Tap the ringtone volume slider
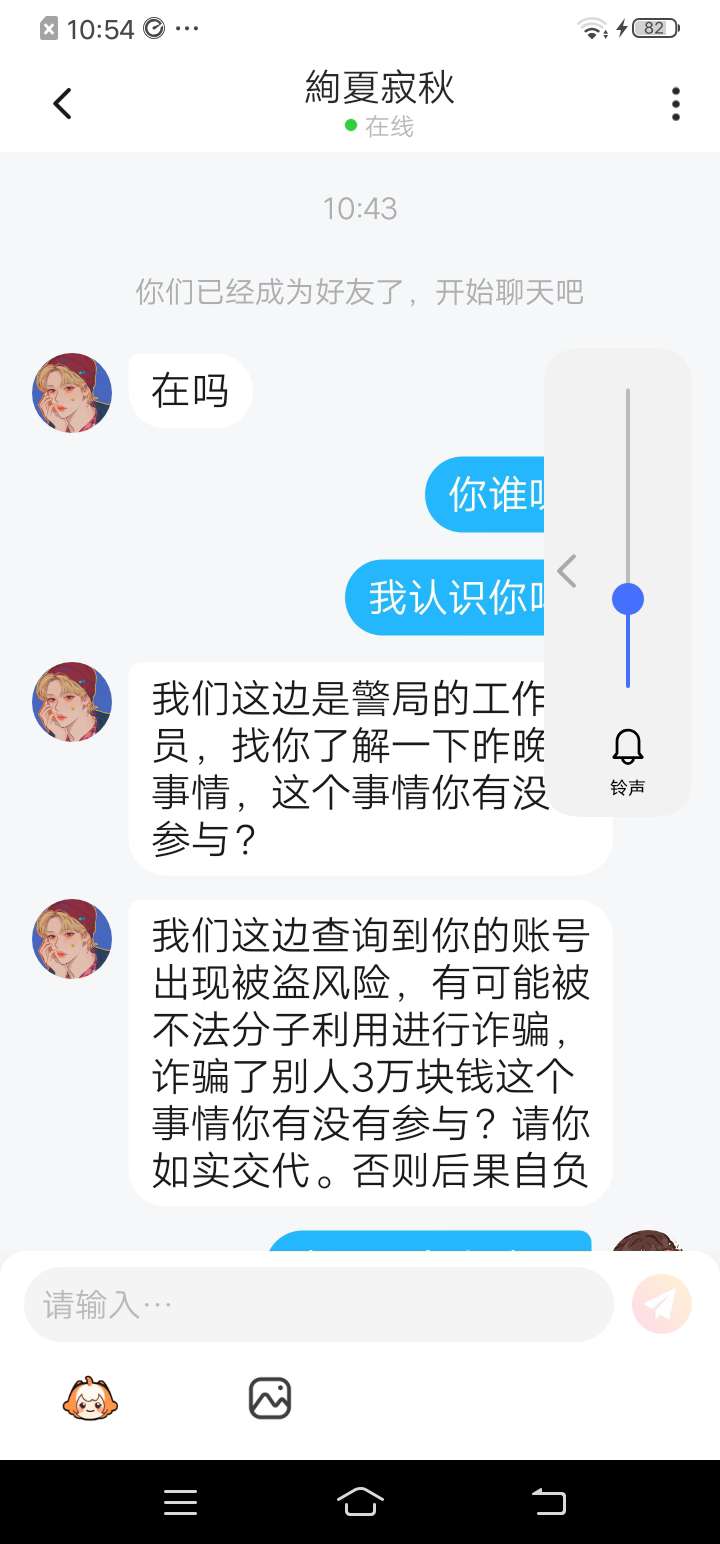This screenshot has height=1544, width=720. (x=628, y=599)
